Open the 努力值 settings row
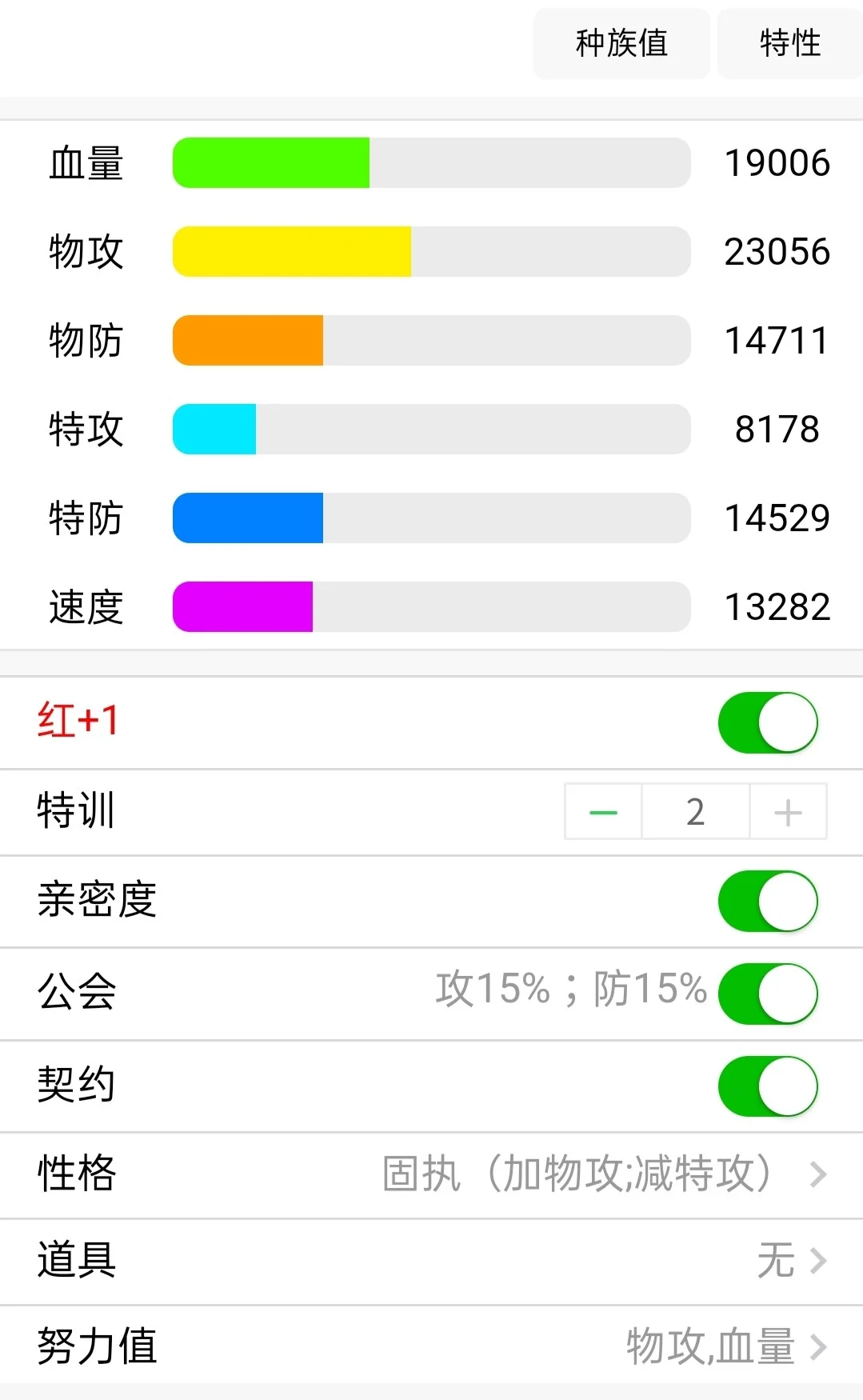The image size is (863, 1400). (432, 1346)
